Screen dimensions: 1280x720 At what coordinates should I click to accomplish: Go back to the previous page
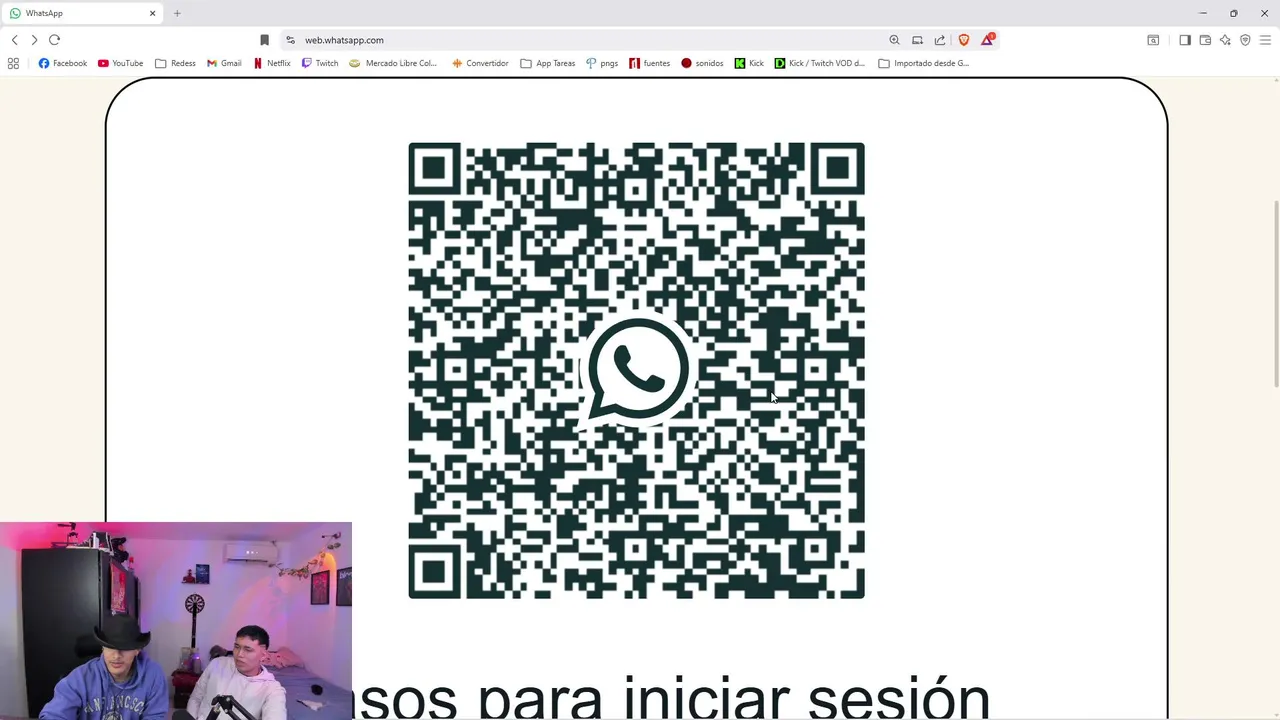pos(14,40)
